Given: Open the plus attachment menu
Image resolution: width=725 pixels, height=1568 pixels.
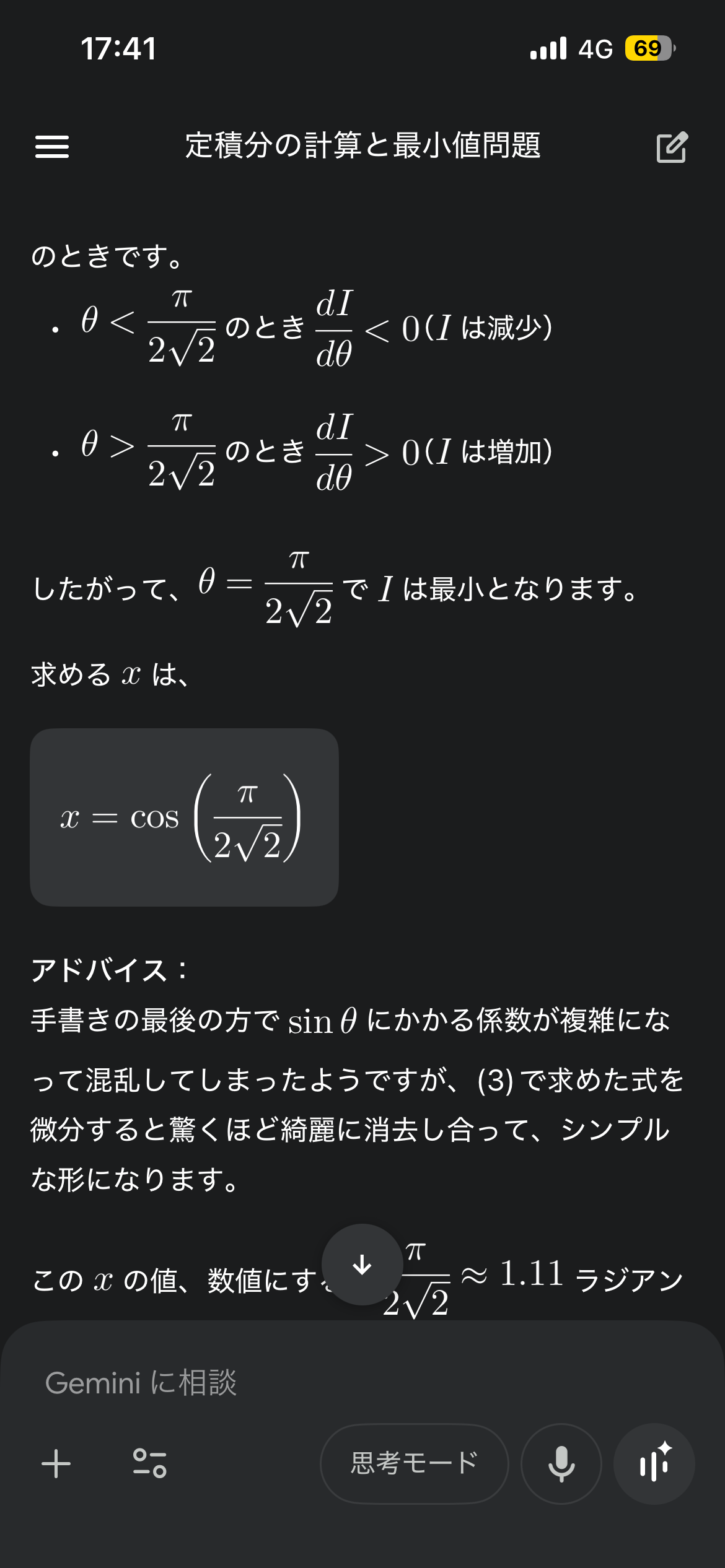Looking at the screenshot, I should (56, 1464).
